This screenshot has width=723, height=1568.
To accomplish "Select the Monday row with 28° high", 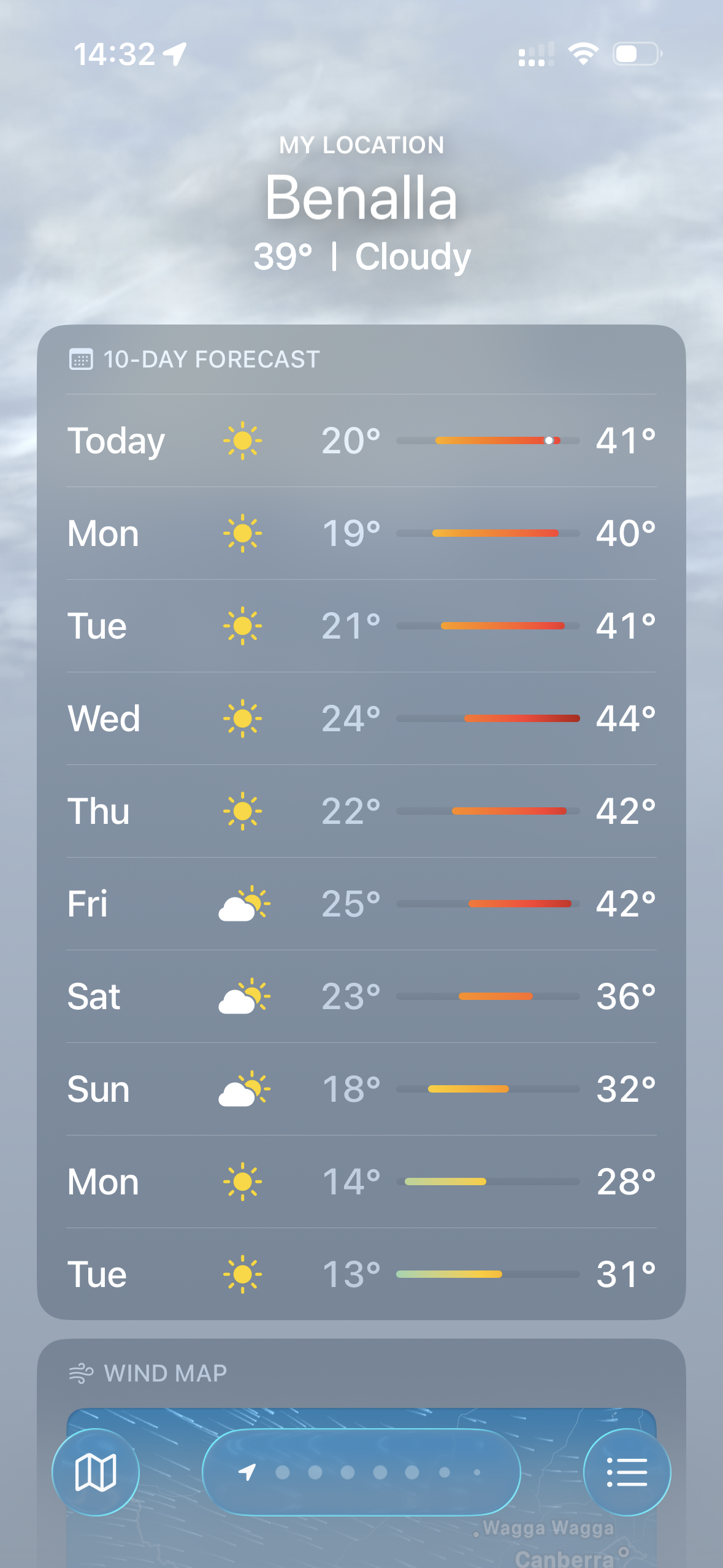I will pos(361,1182).
